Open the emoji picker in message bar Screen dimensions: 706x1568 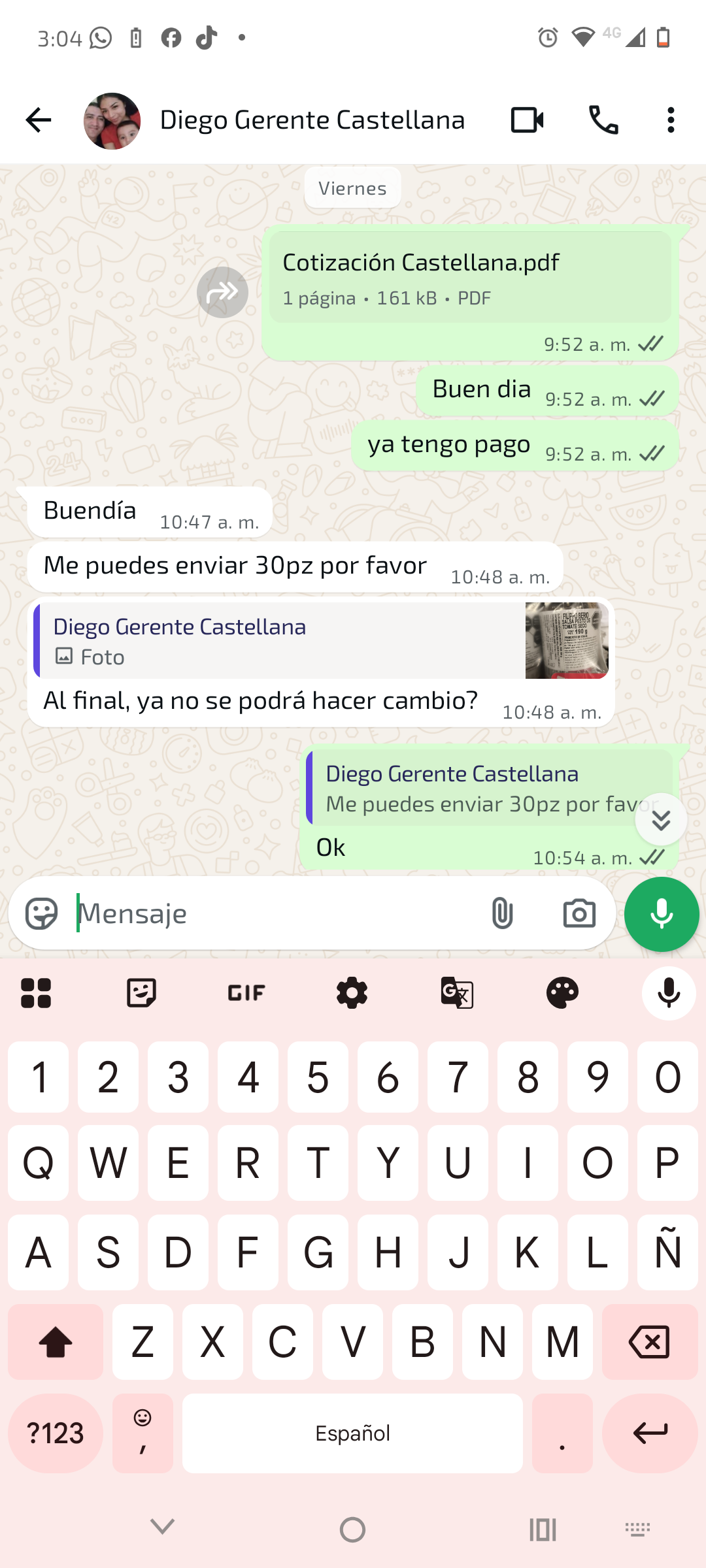pyautogui.click(x=42, y=913)
